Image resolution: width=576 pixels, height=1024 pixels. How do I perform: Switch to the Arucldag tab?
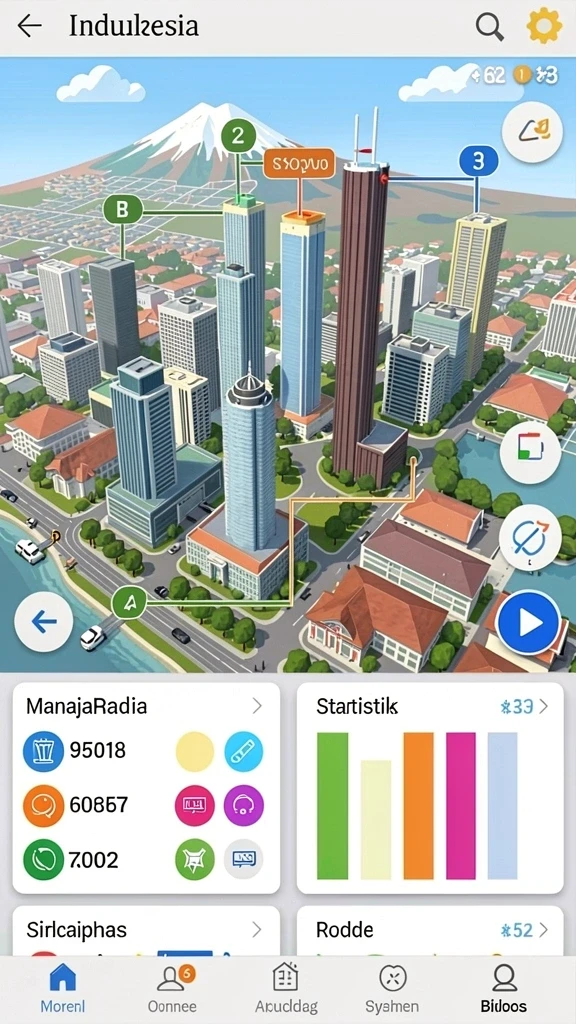[285, 988]
